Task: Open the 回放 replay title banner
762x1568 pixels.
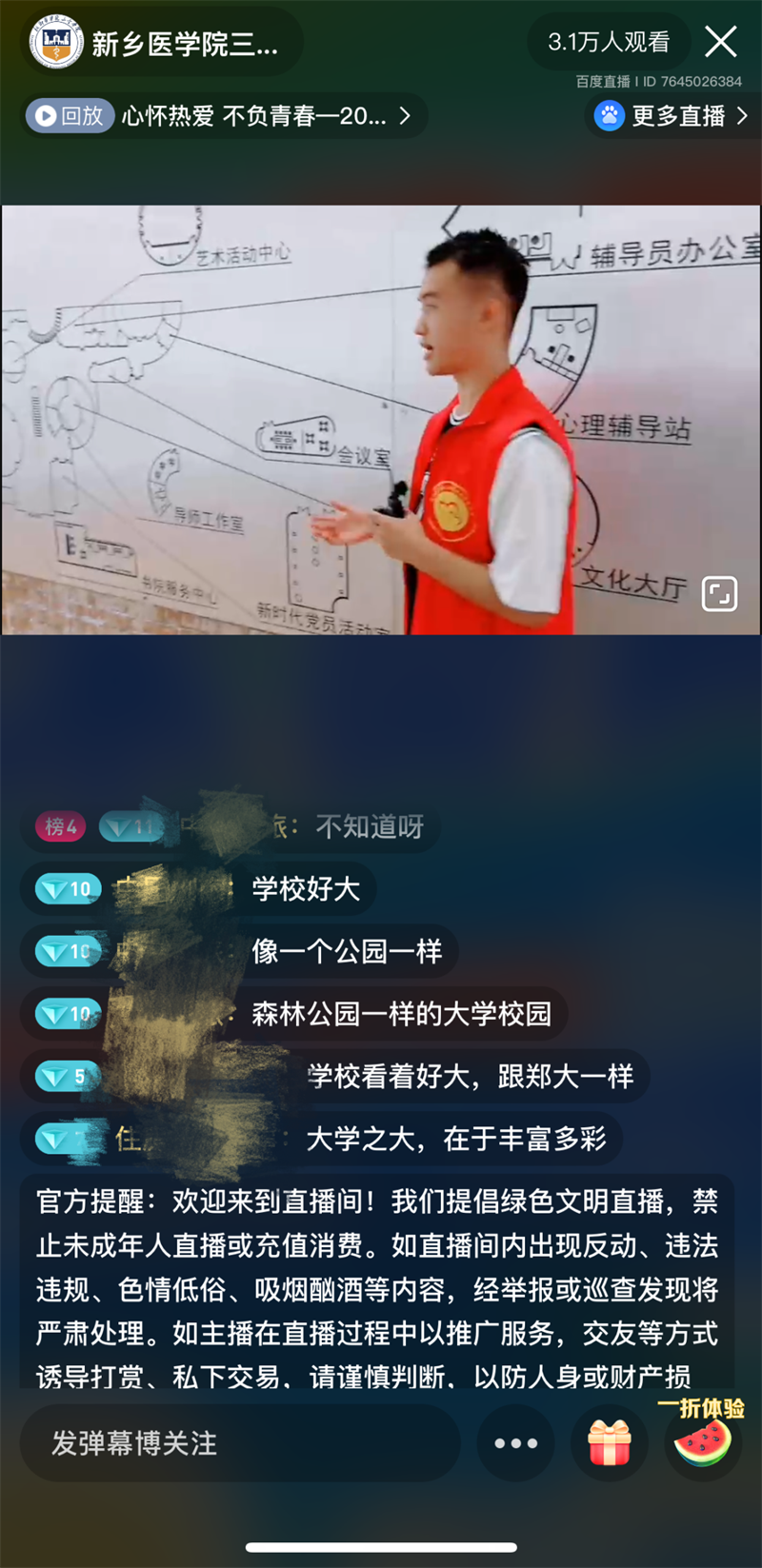Action: click(225, 116)
